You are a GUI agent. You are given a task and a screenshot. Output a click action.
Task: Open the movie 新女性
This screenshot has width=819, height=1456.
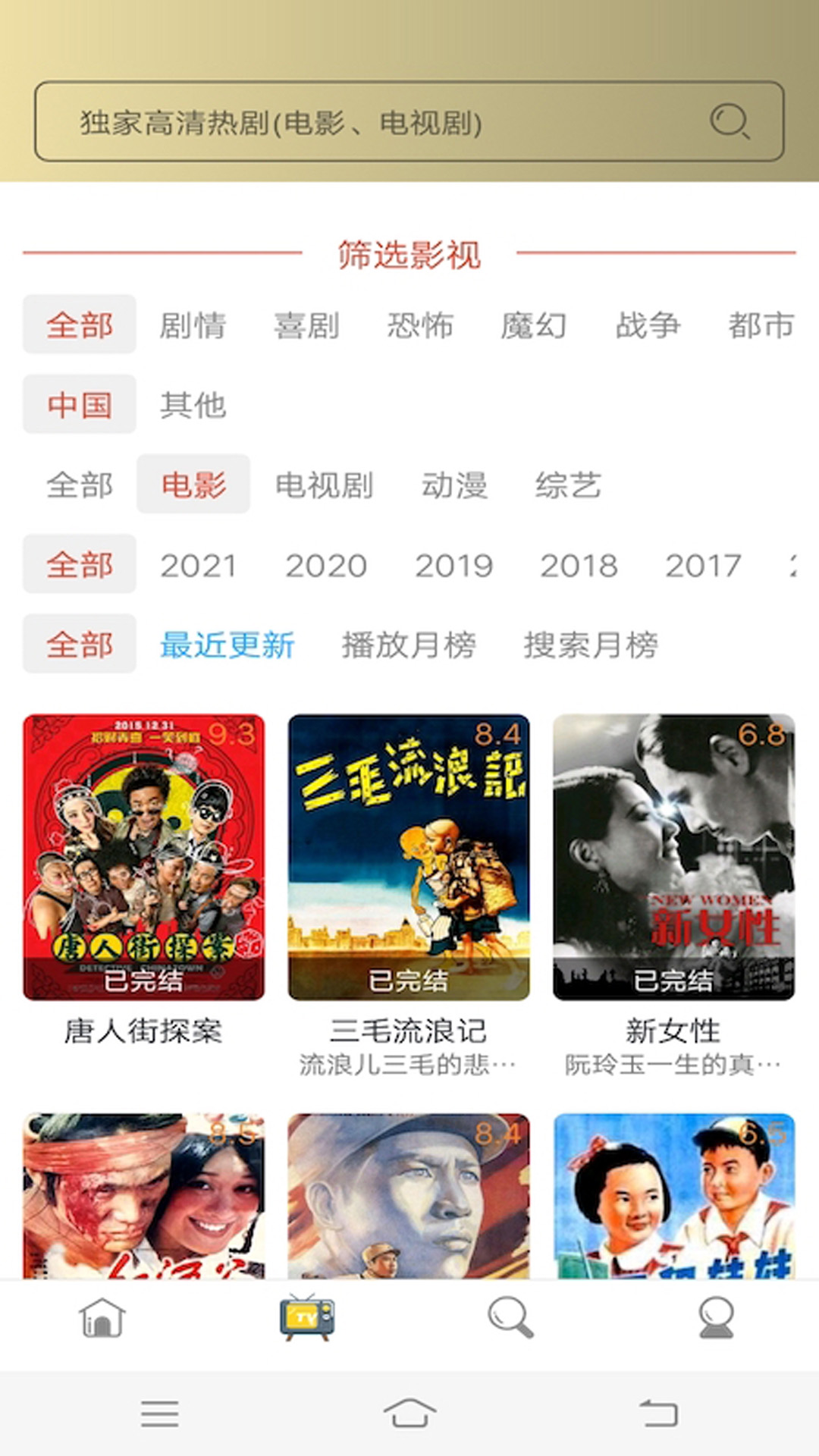point(673,858)
